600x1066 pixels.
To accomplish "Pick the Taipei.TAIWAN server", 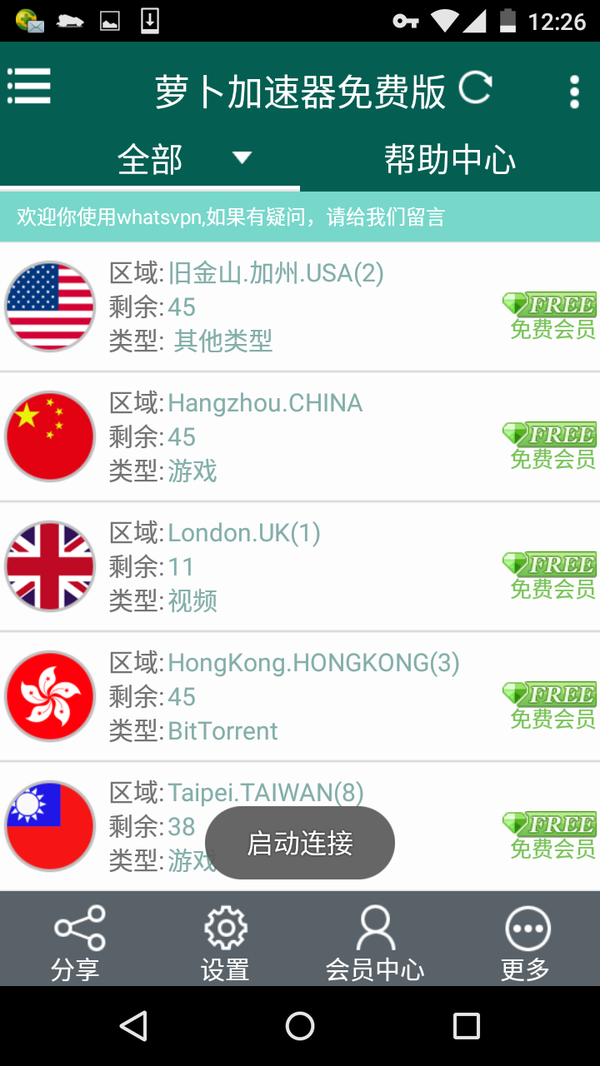I will pos(300,792).
